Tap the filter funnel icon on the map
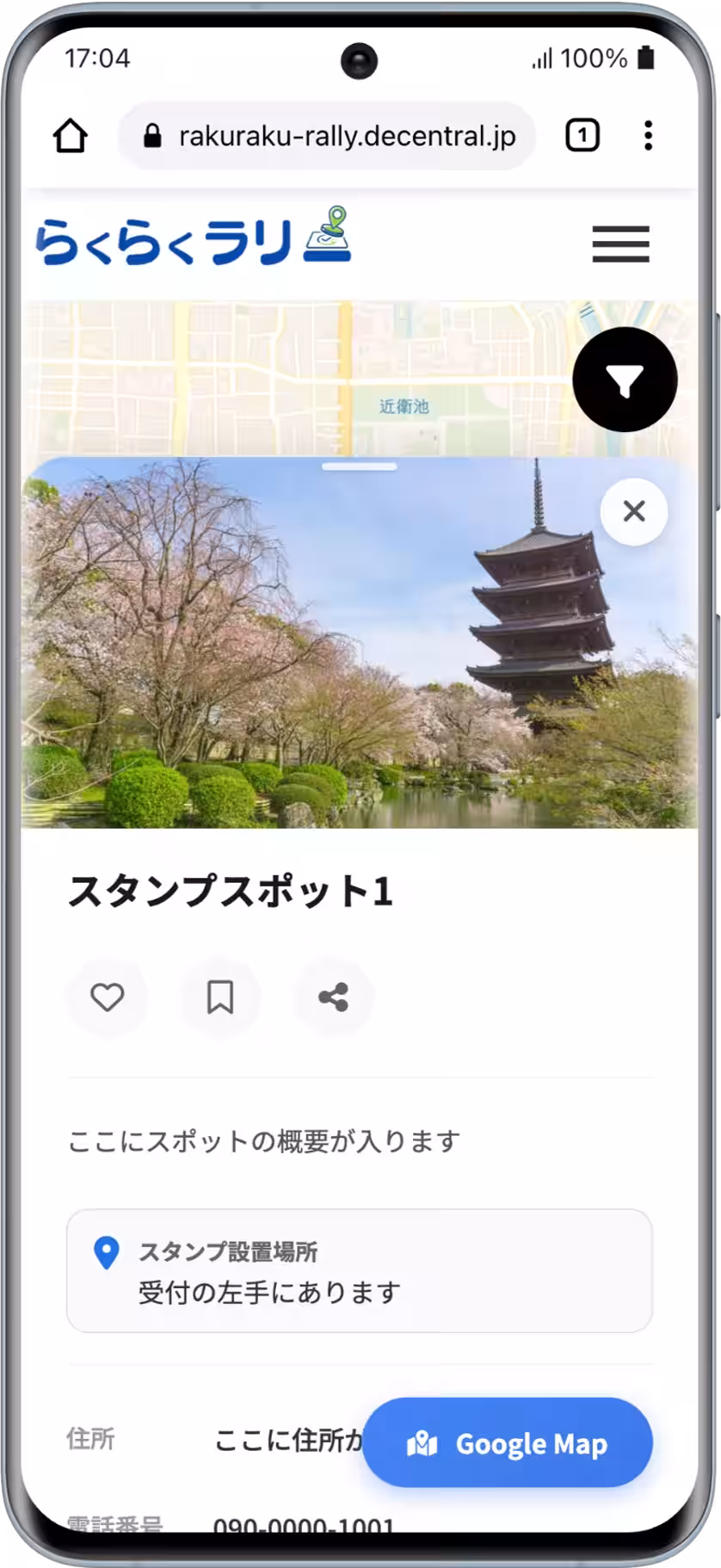Screen dimensions: 721x1568 coord(625,380)
